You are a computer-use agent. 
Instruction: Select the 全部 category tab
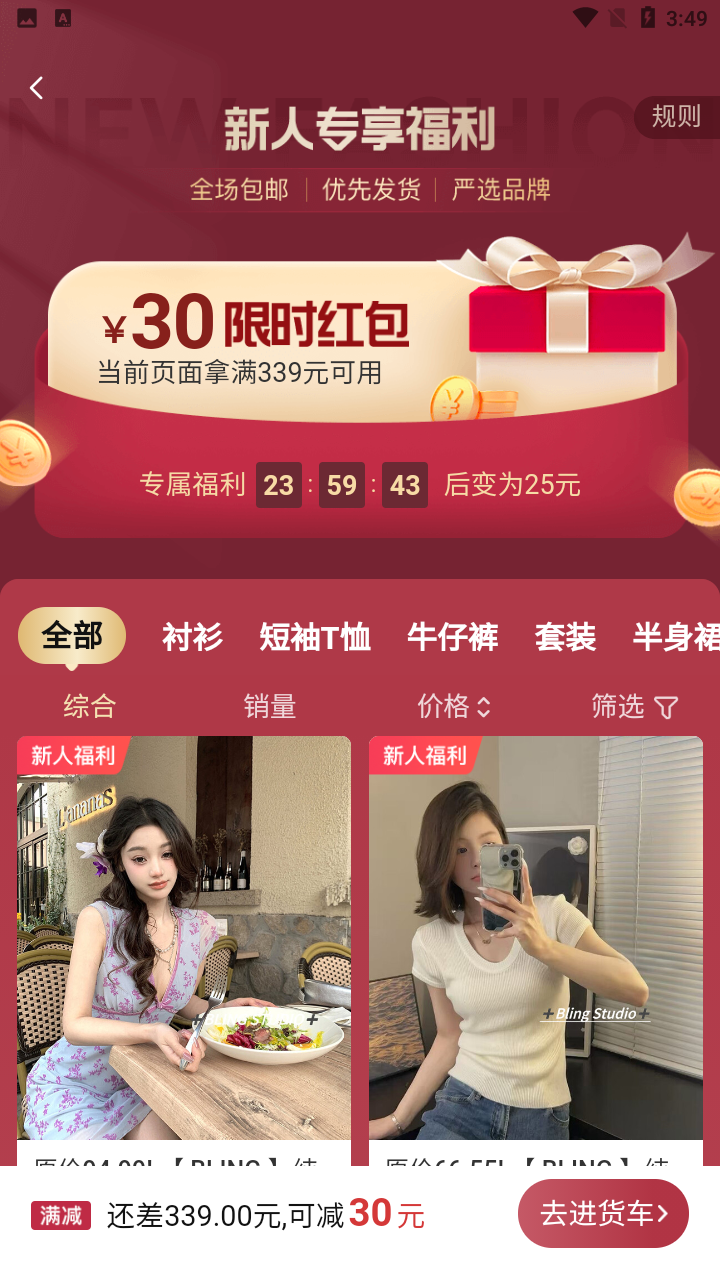[x=72, y=636]
